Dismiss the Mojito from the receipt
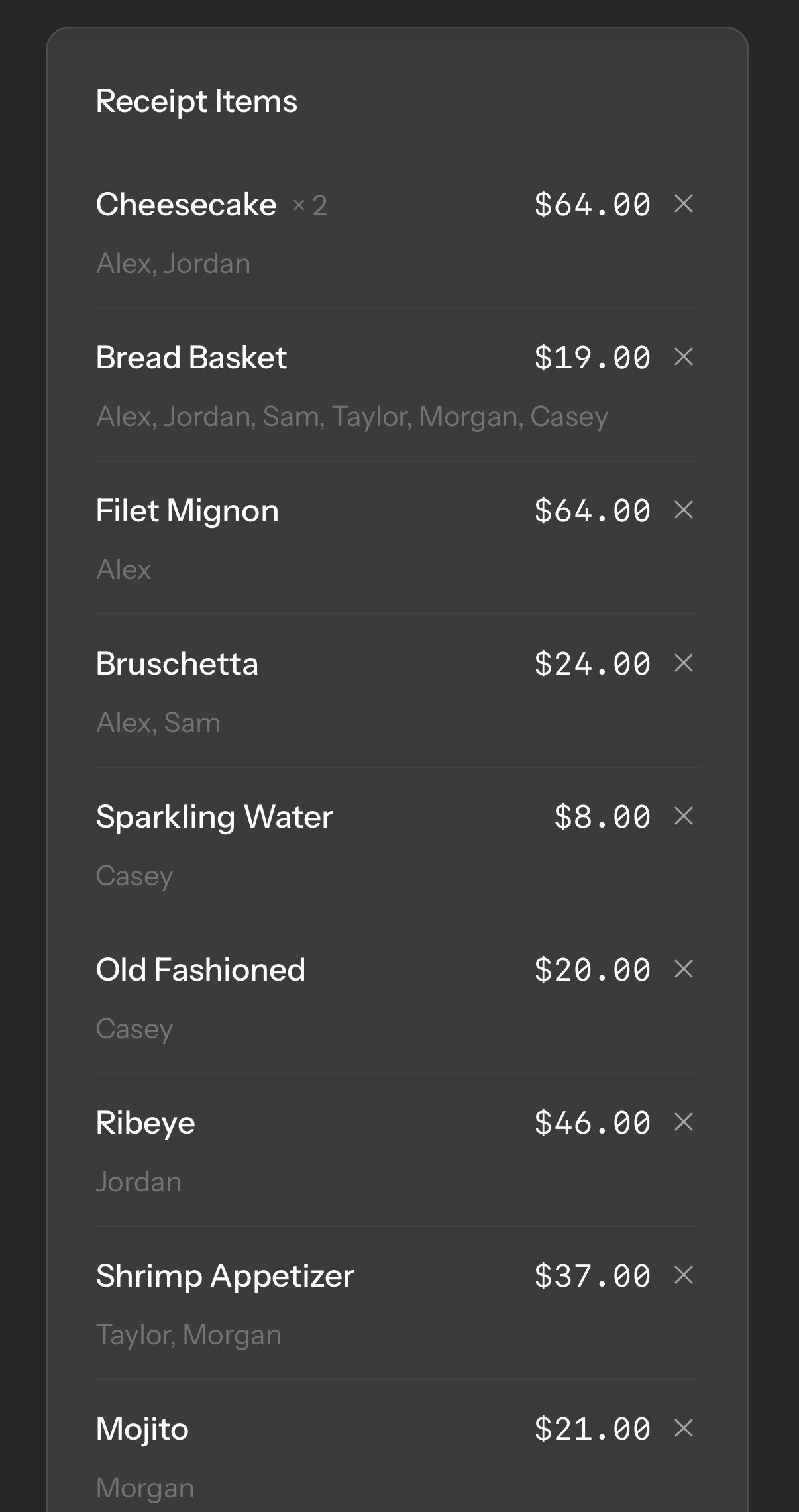799x1512 pixels. click(683, 1428)
